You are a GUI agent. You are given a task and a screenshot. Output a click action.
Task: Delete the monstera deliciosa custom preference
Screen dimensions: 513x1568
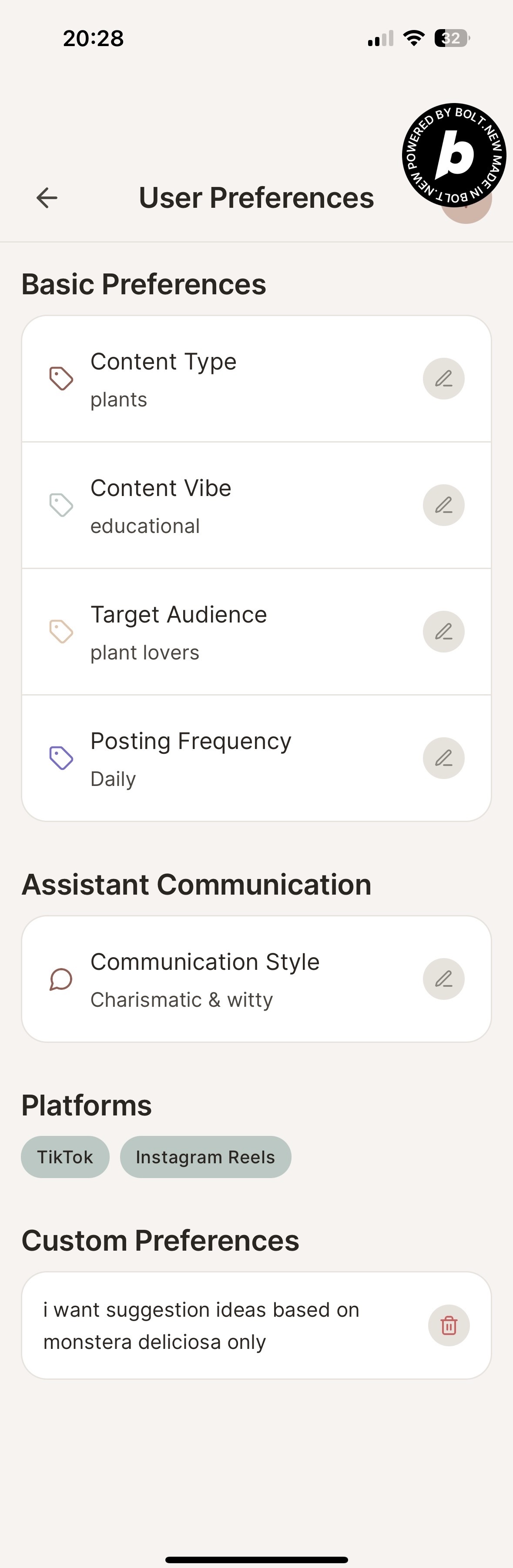tap(449, 1325)
